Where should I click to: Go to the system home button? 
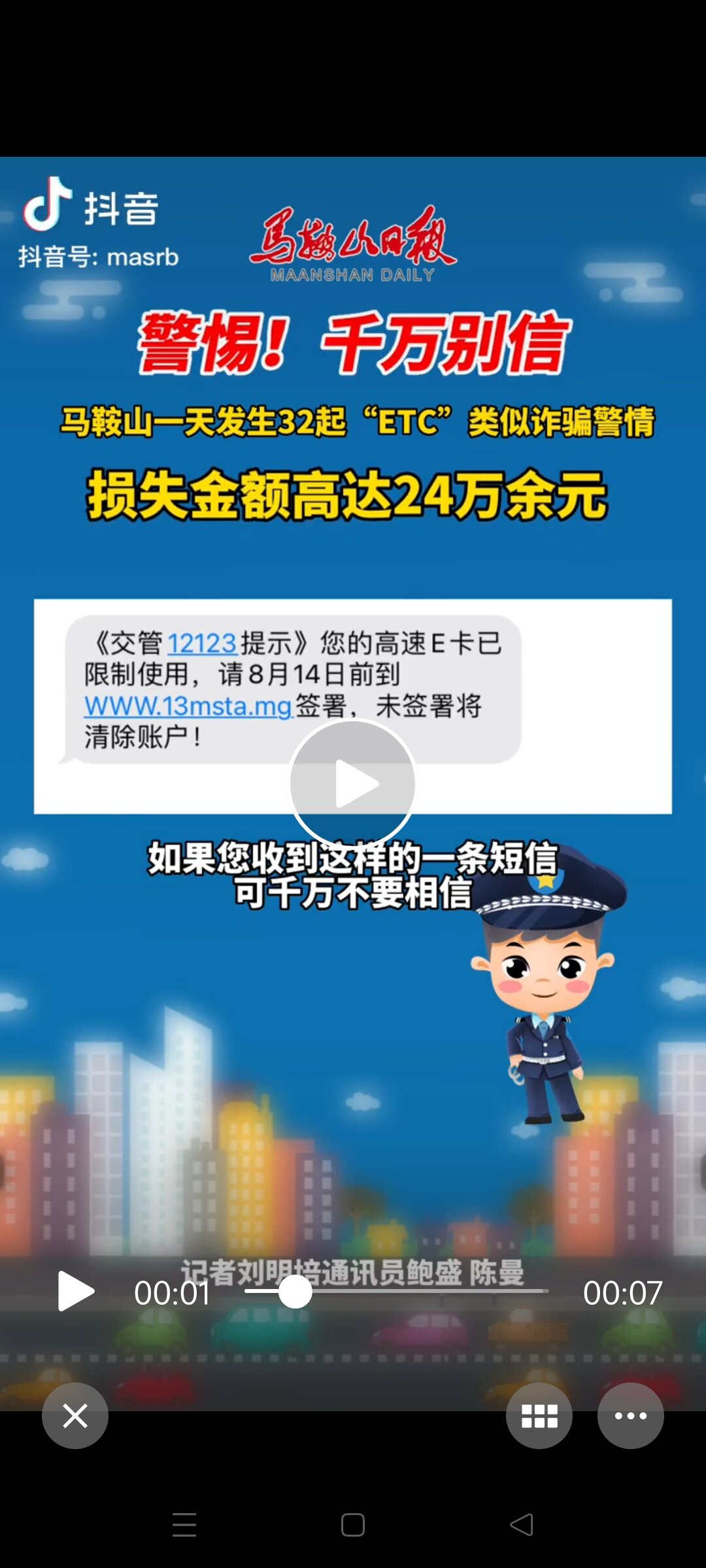pos(353,1525)
